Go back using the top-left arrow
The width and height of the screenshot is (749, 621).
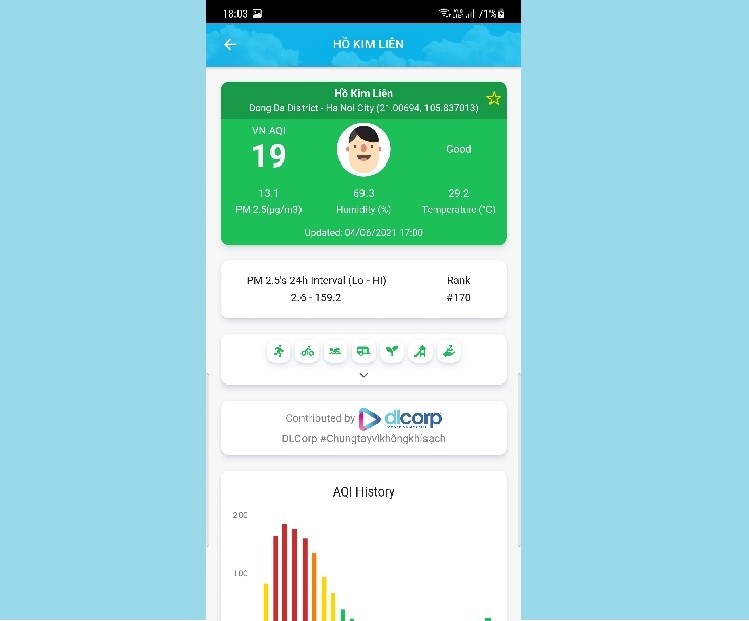tap(230, 45)
